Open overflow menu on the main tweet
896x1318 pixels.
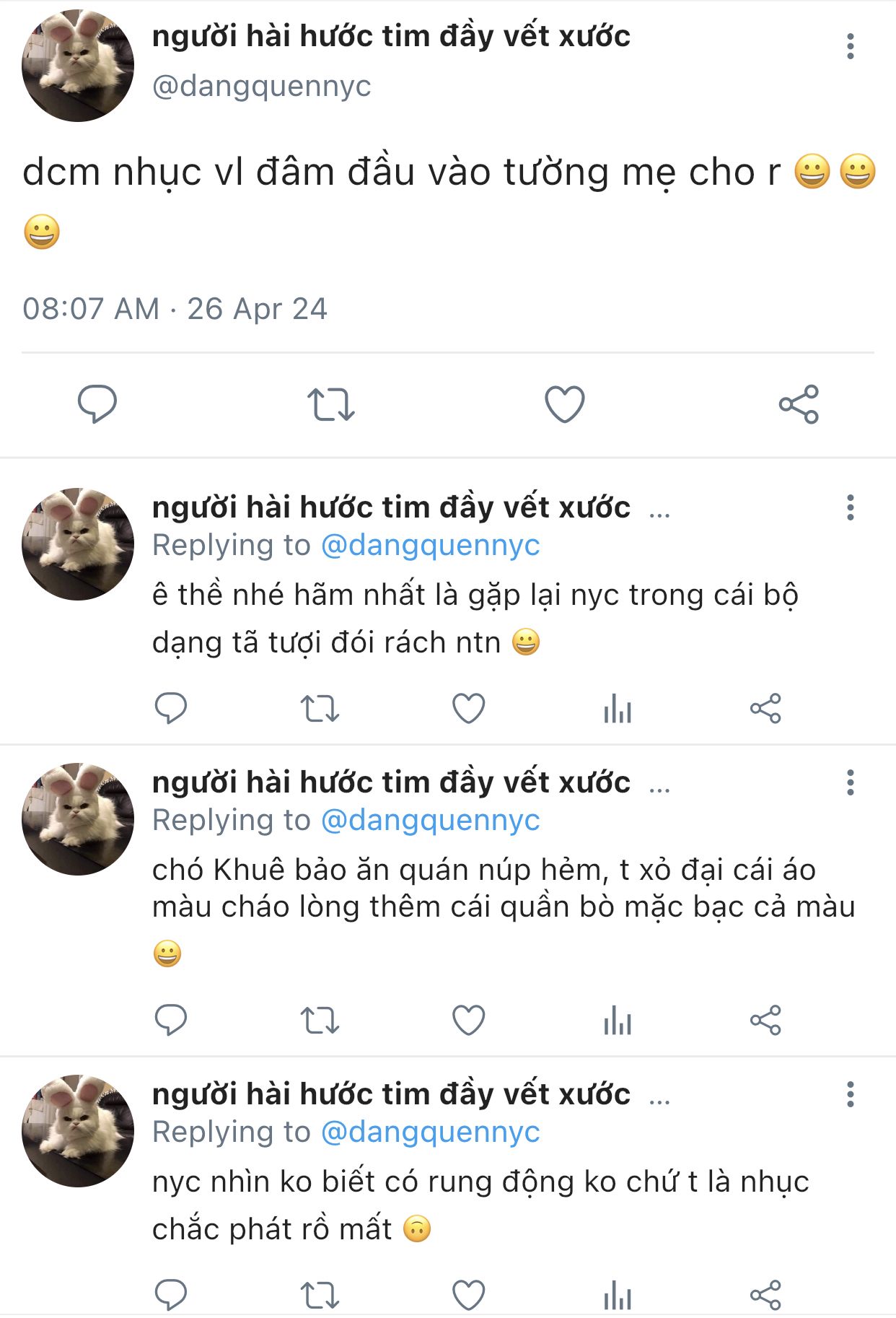851,46
